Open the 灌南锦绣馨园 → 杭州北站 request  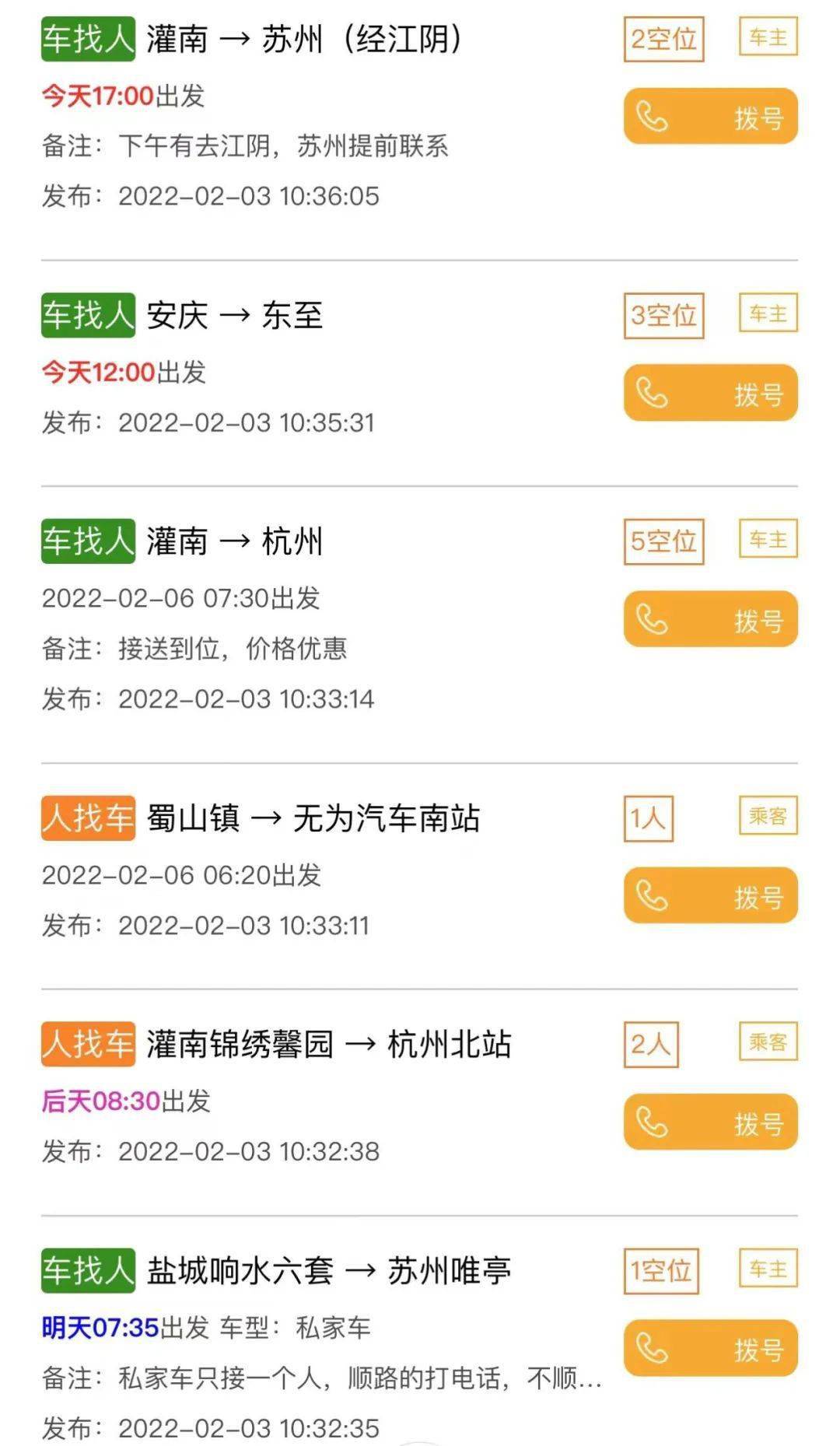[x=328, y=1044]
